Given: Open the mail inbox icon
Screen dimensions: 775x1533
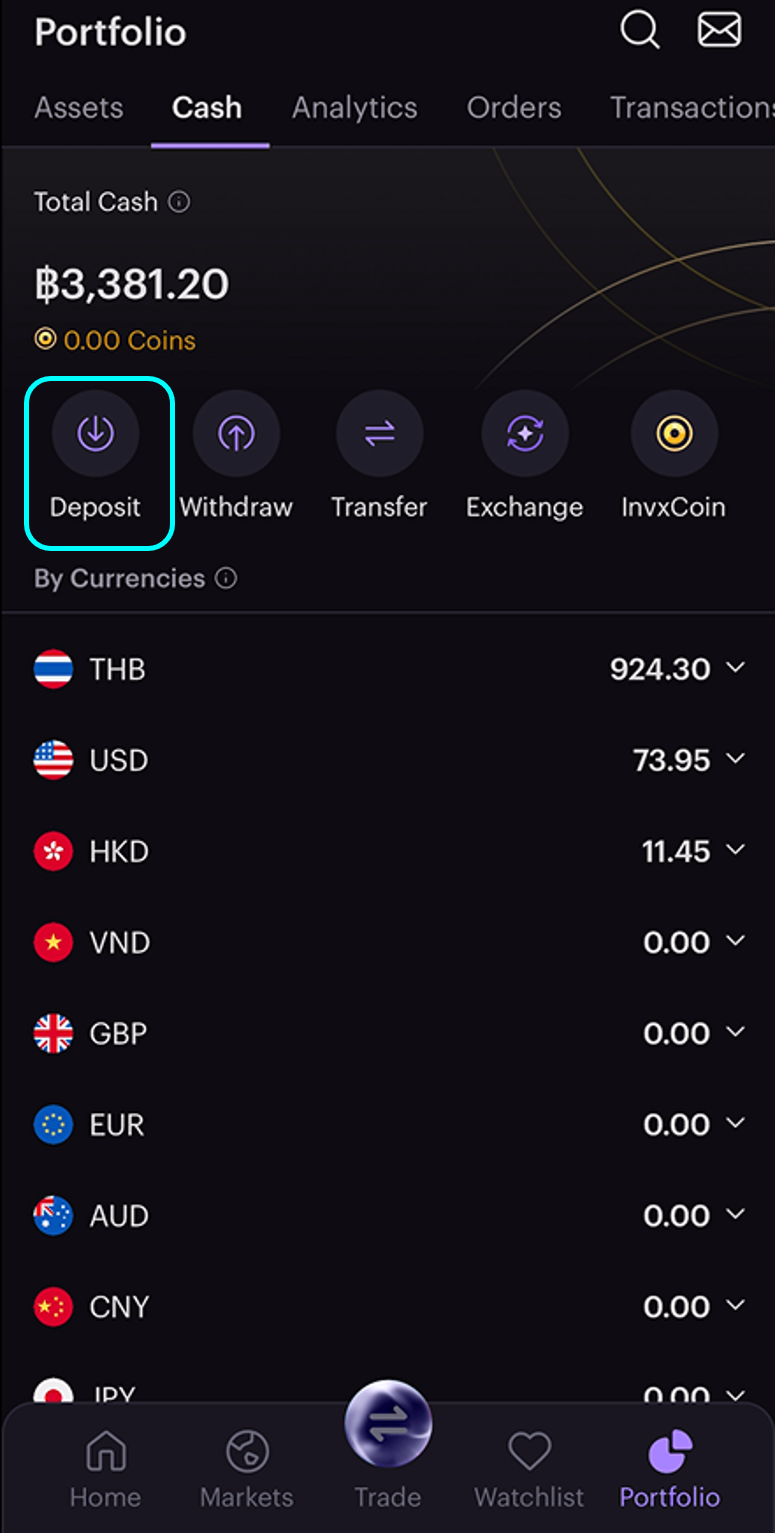Looking at the screenshot, I should click(x=719, y=30).
